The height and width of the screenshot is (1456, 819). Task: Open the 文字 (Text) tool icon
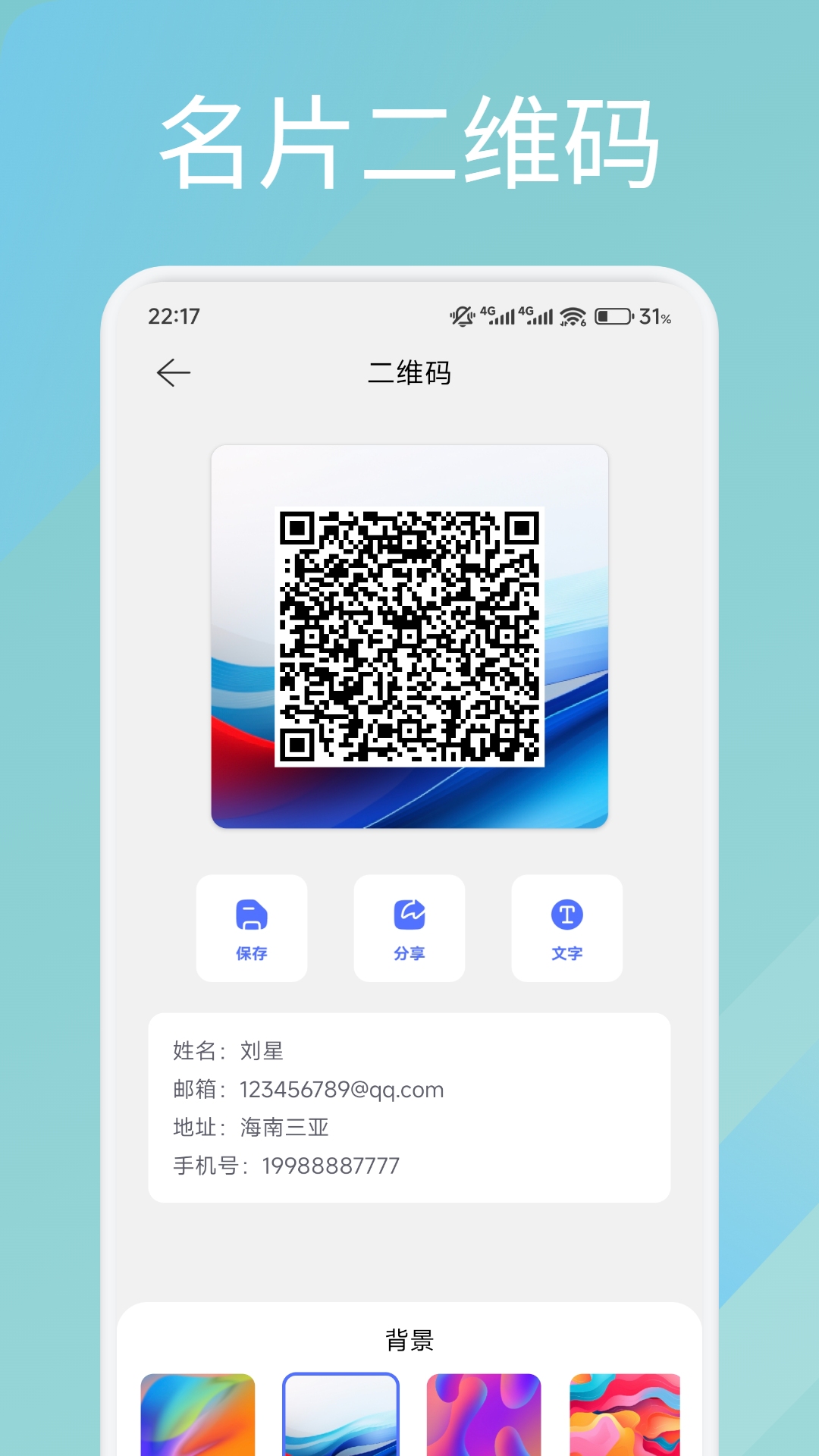tap(567, 927)
